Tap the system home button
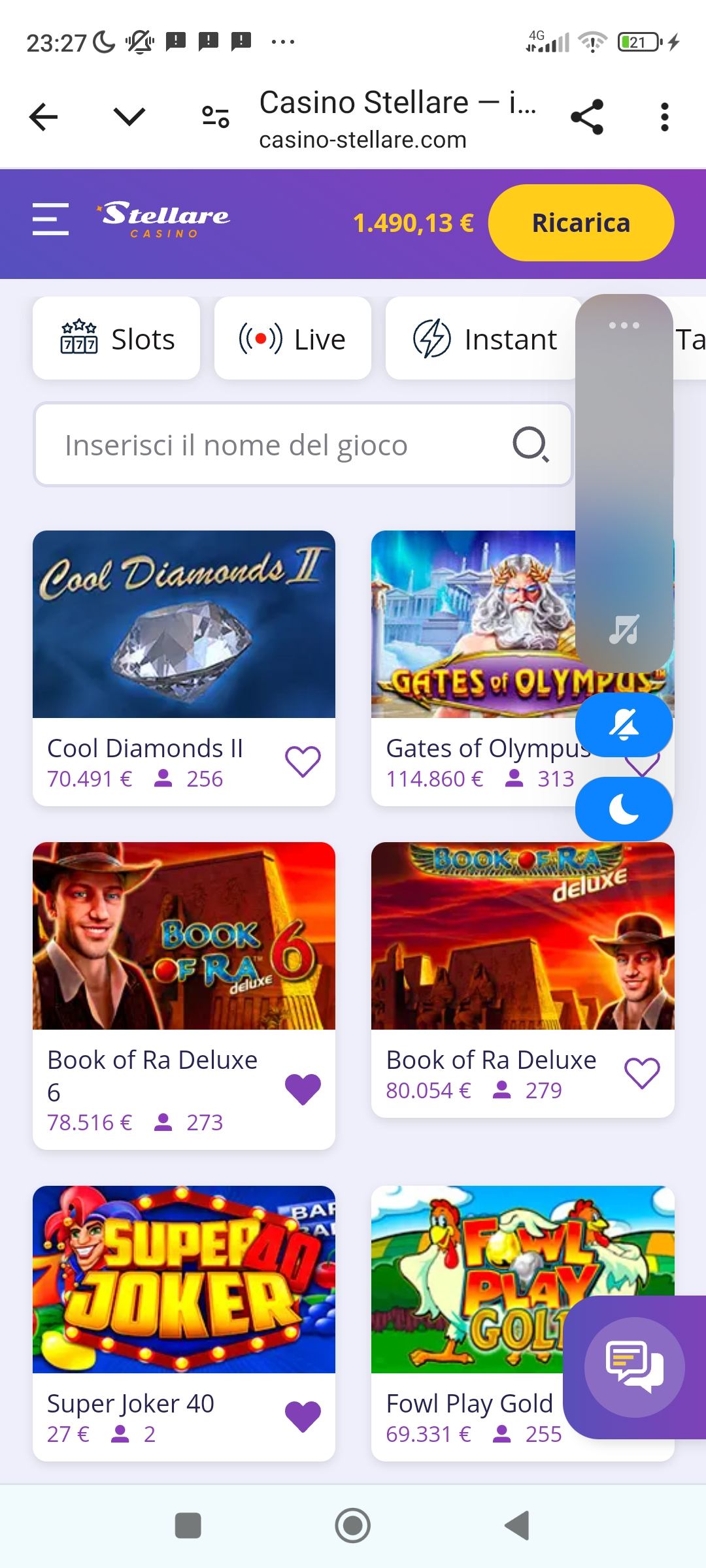Screen dimensions: 706x1568 tap(353, 1526)
